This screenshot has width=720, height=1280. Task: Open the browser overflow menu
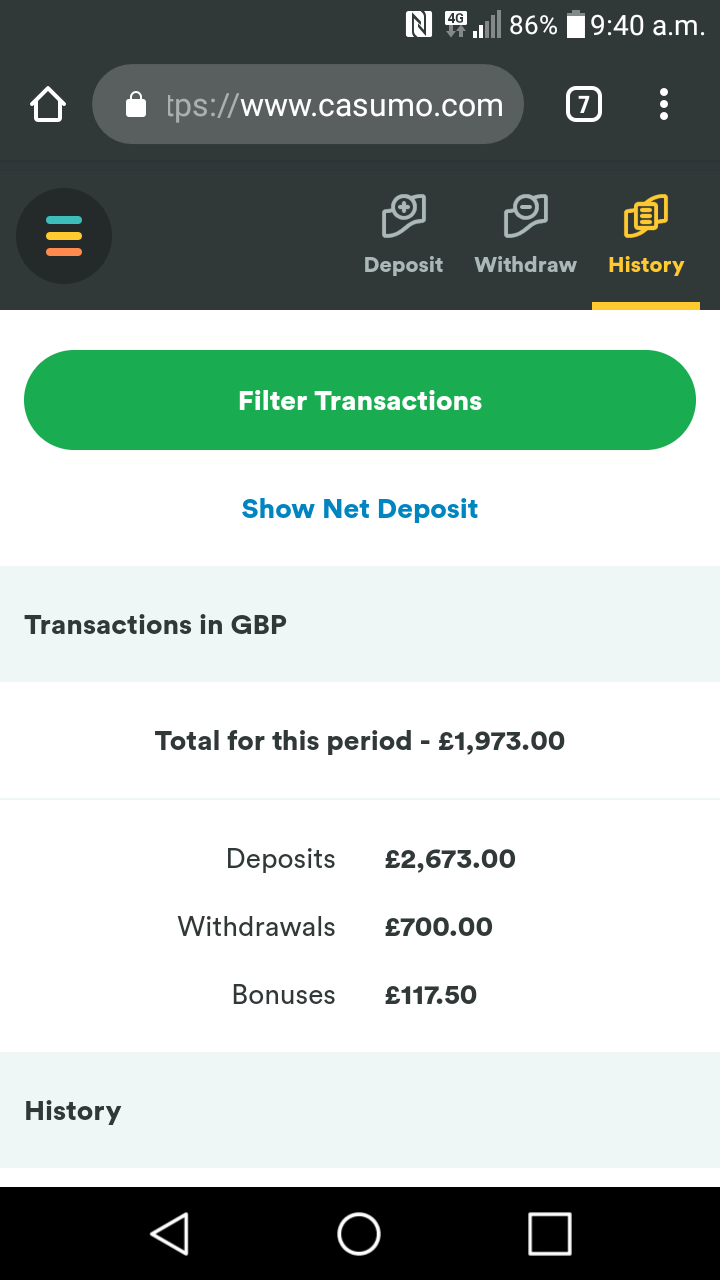[x=664, y=104]
